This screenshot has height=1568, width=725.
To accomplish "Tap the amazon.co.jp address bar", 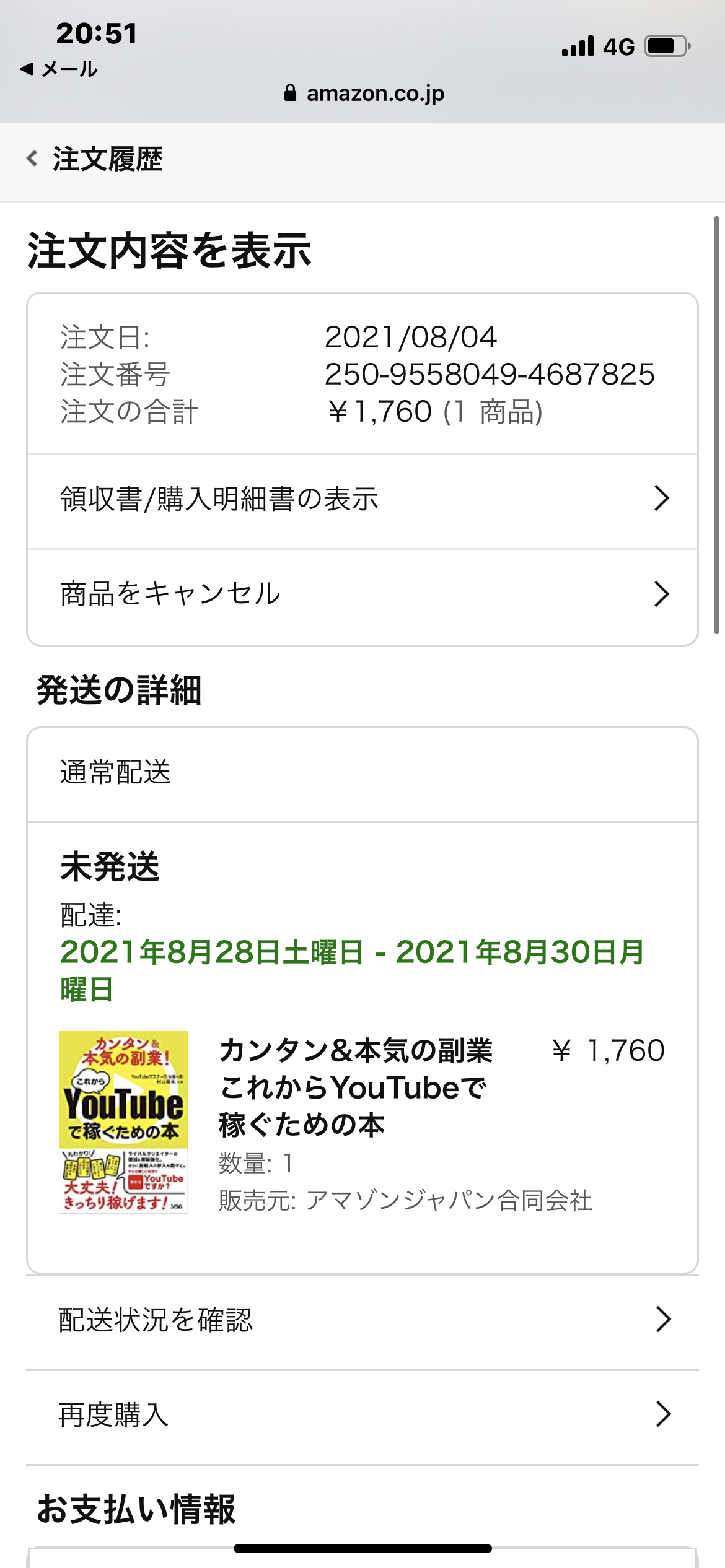I will [x=364, y=93].
